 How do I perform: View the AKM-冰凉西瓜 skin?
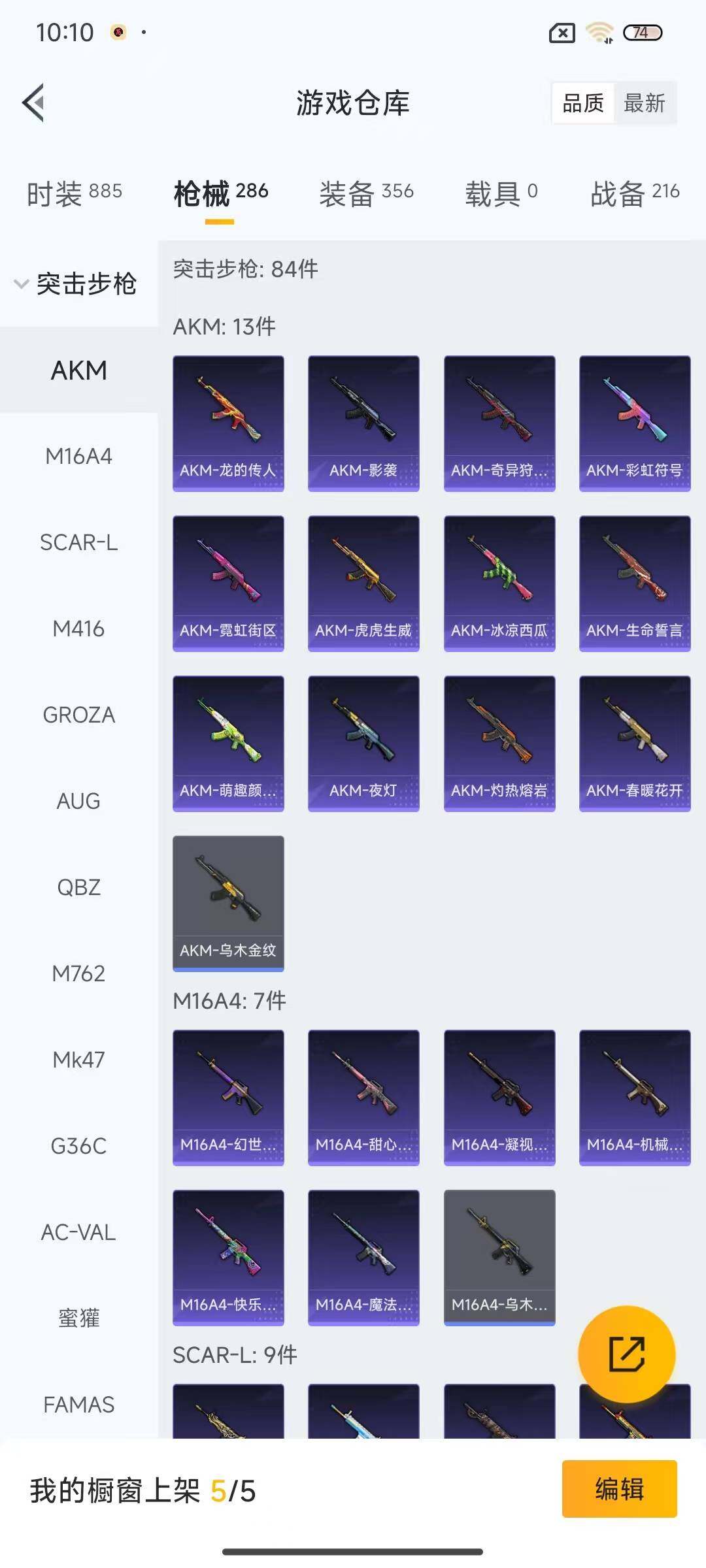pos(499,583)
